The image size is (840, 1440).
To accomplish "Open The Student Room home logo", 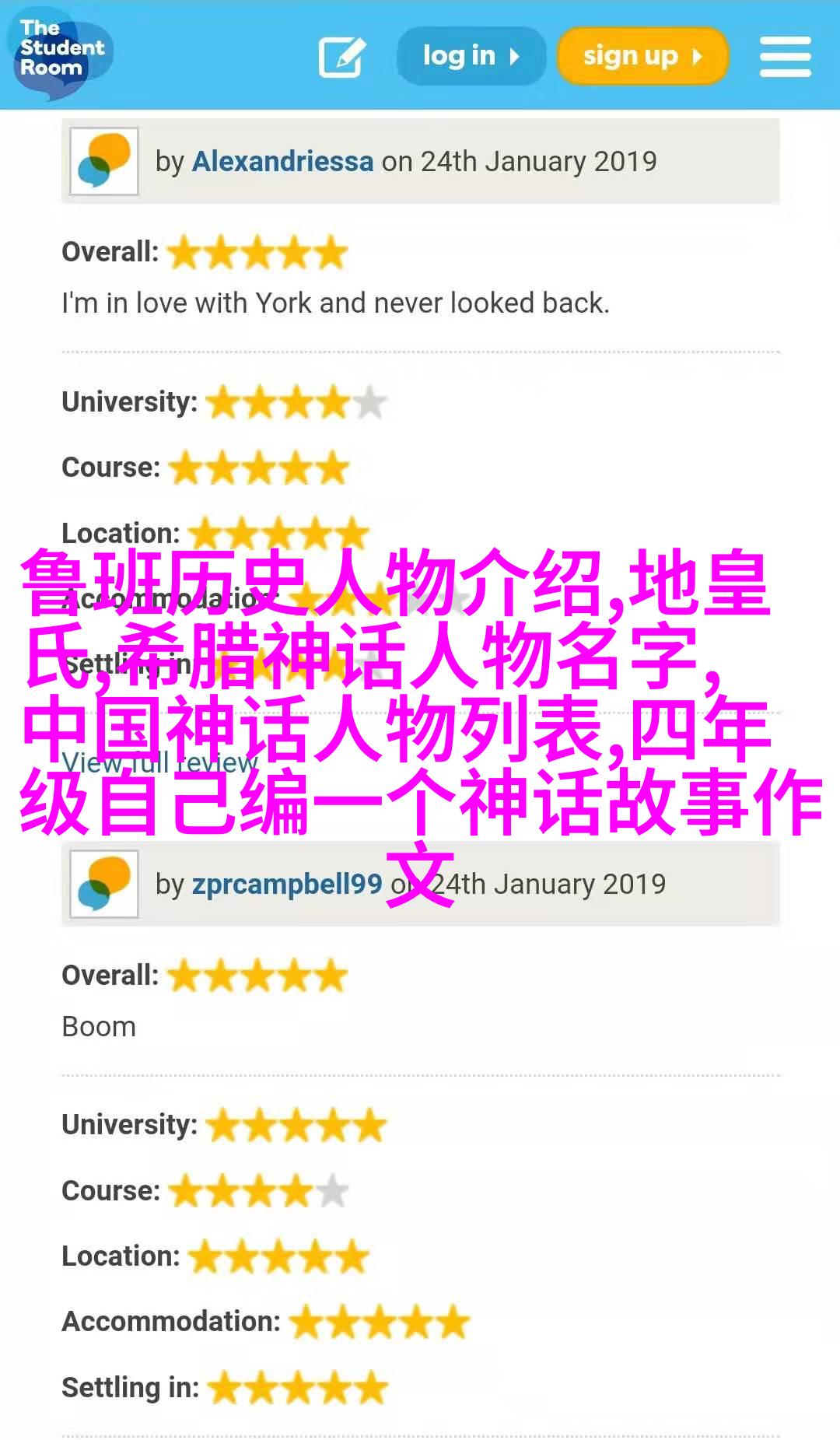I will [x=58, y=53].
